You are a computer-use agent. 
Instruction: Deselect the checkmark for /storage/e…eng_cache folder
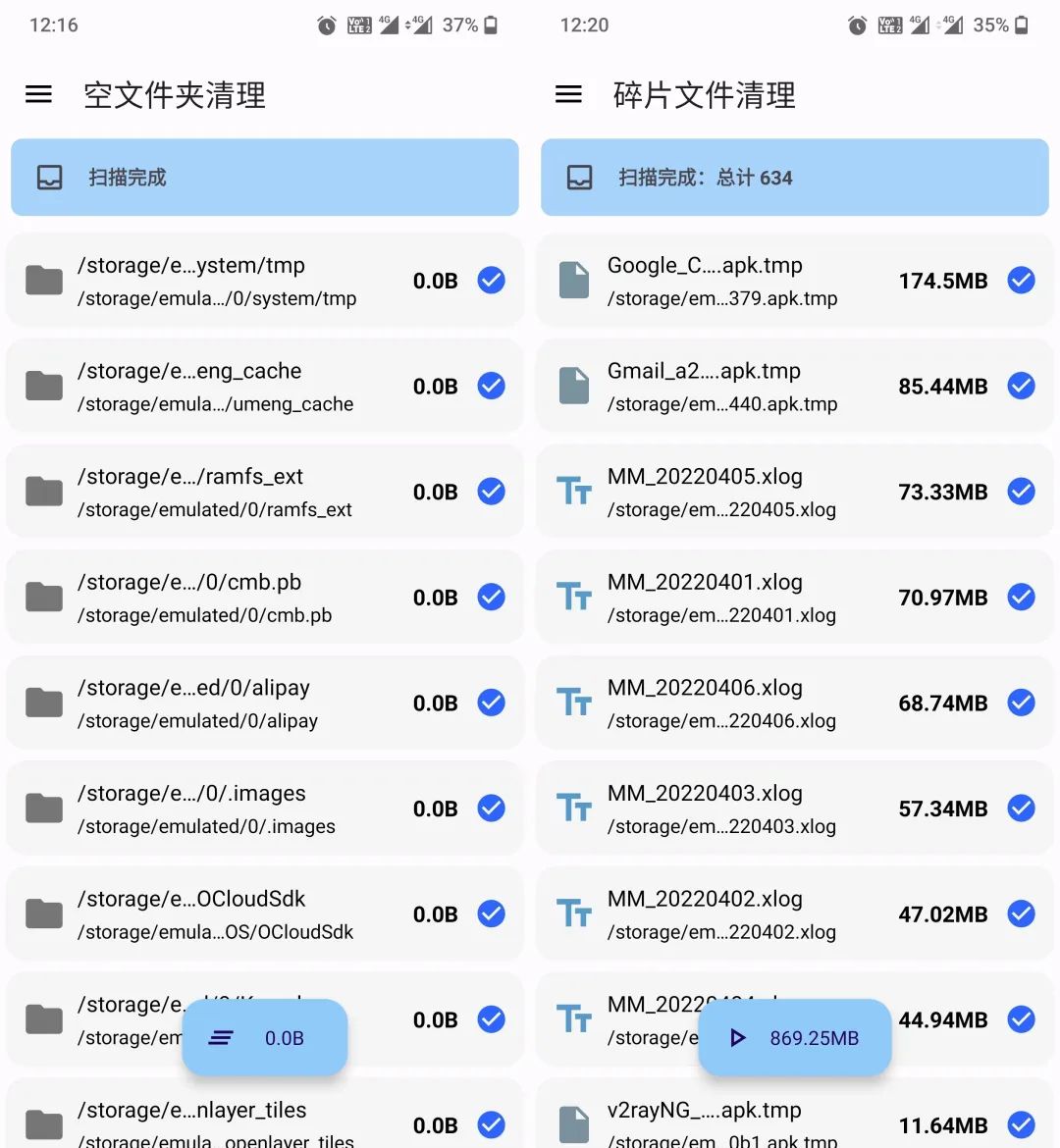pyautogui.click(x=492, y=386)
